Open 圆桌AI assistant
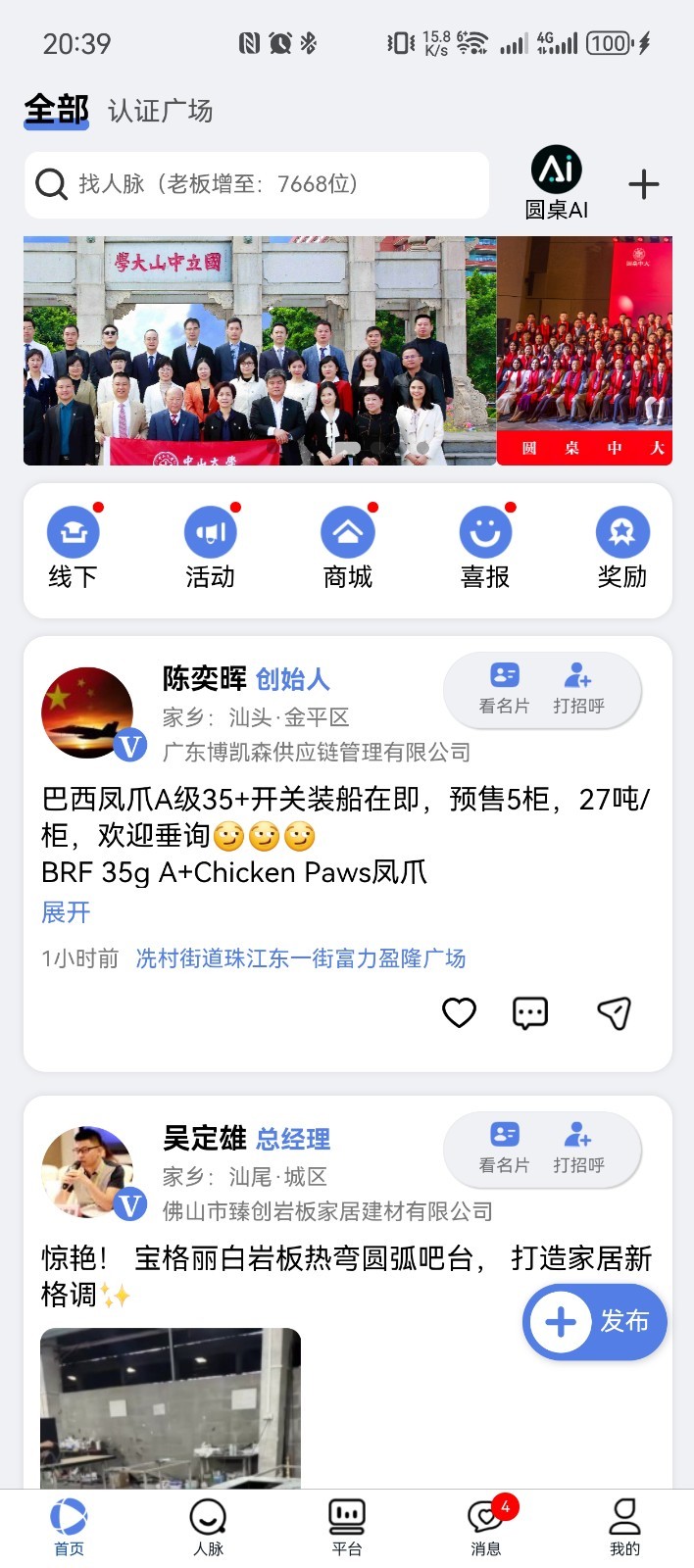The image size is (694, 1568). click(x=557, y=182)
